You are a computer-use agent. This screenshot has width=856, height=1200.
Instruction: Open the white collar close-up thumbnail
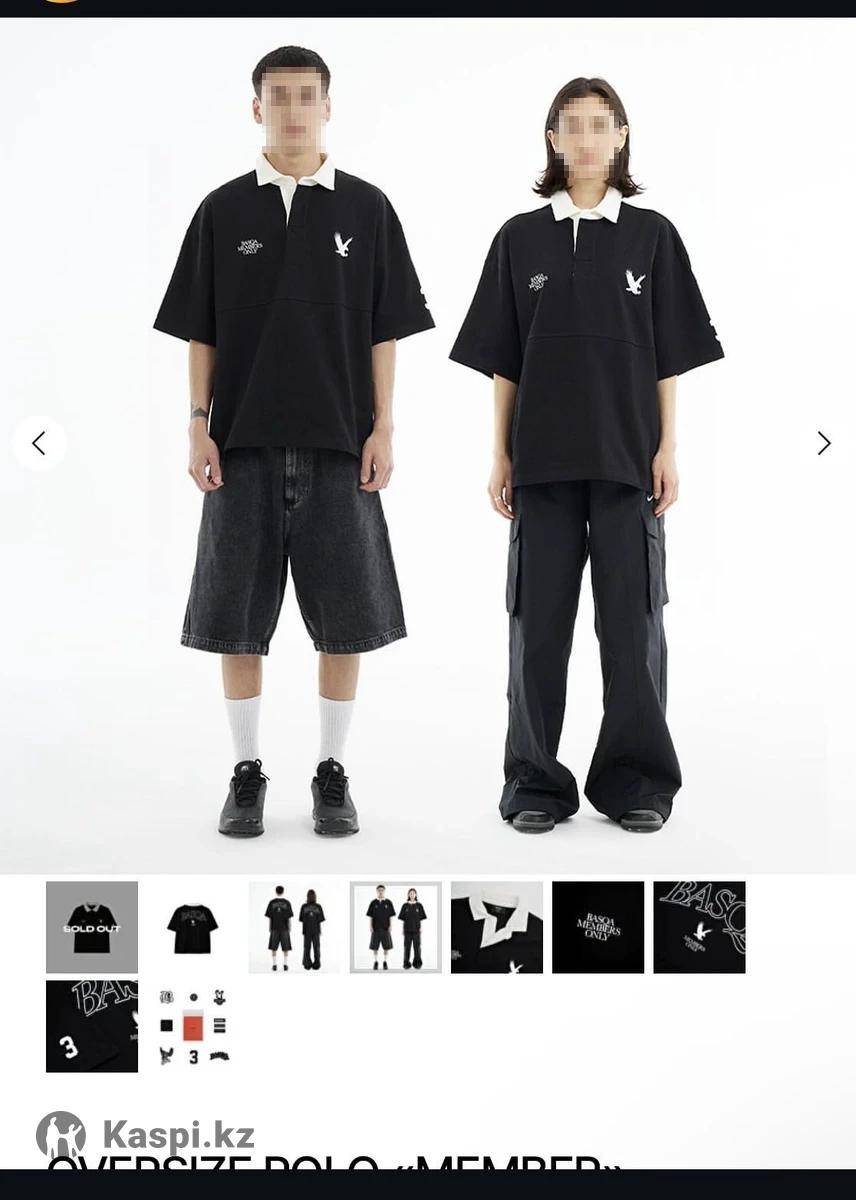pos(497,927)
